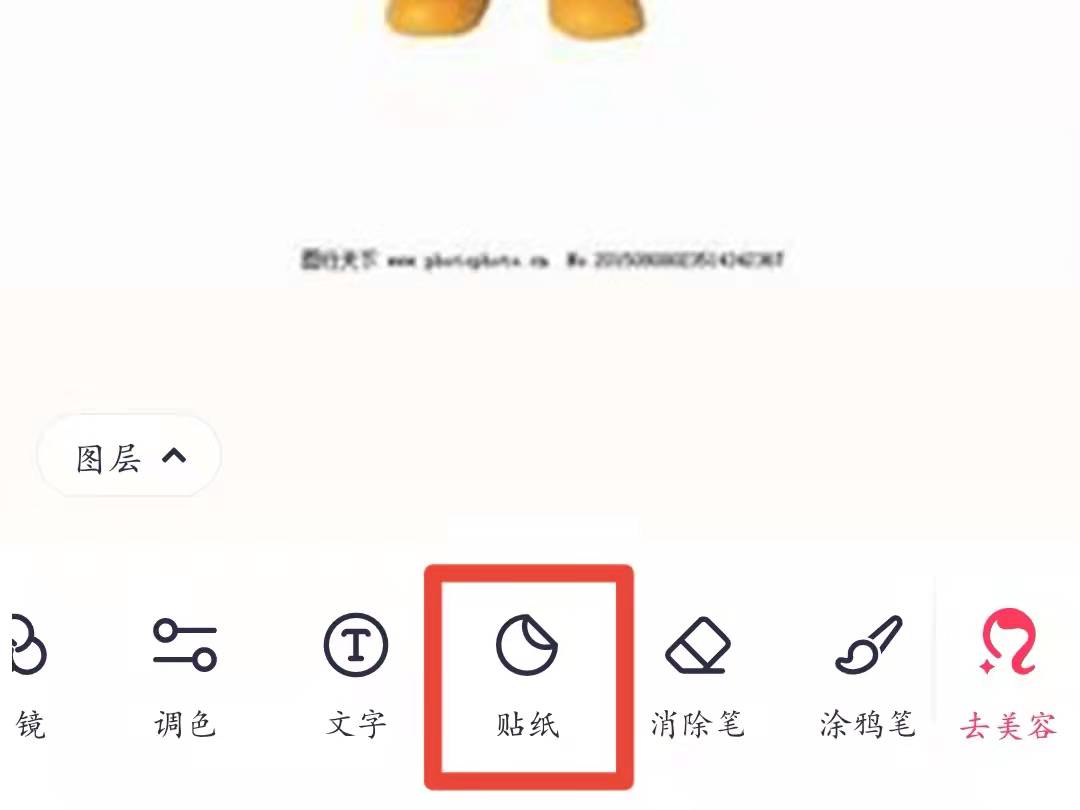Open the 贴纸 sticker tool
Viewport: 1080px width, 810px height.
click(528, 675)
